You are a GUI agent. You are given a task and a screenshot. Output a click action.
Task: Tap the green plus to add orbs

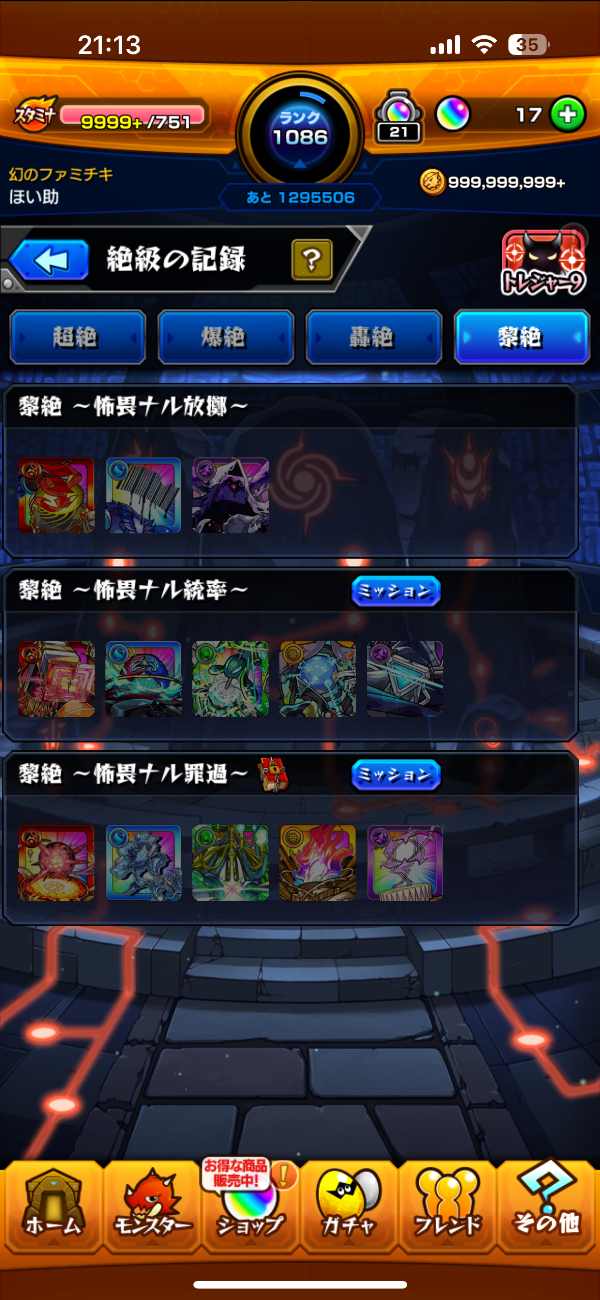click(x=568, y=115)
